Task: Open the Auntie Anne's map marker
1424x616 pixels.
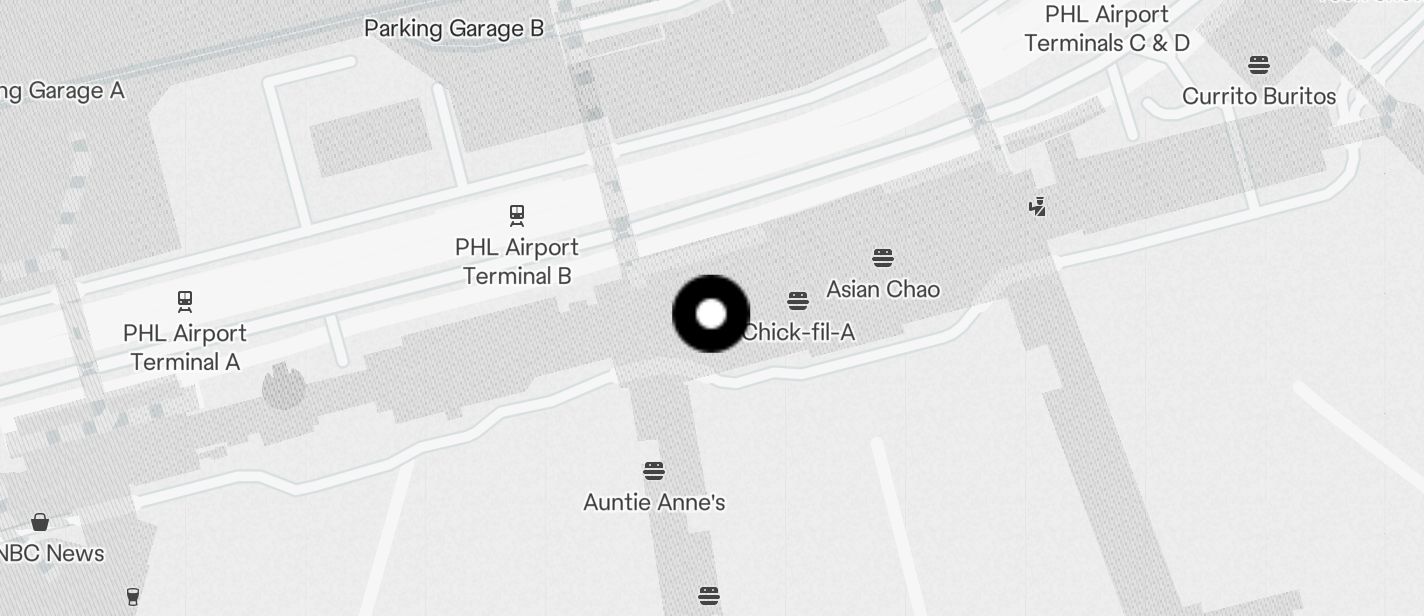Action: pos(654,470)
